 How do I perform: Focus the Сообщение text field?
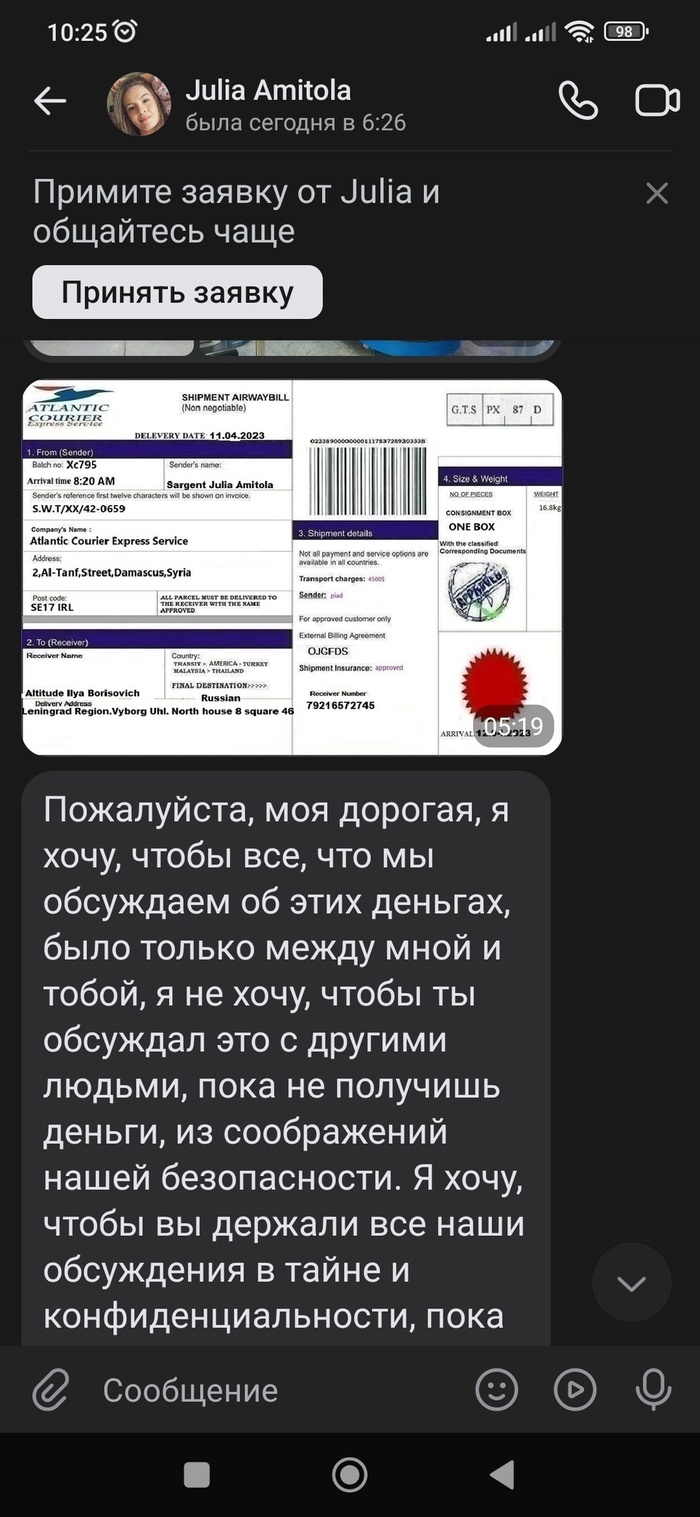[x=270, y=1390]
